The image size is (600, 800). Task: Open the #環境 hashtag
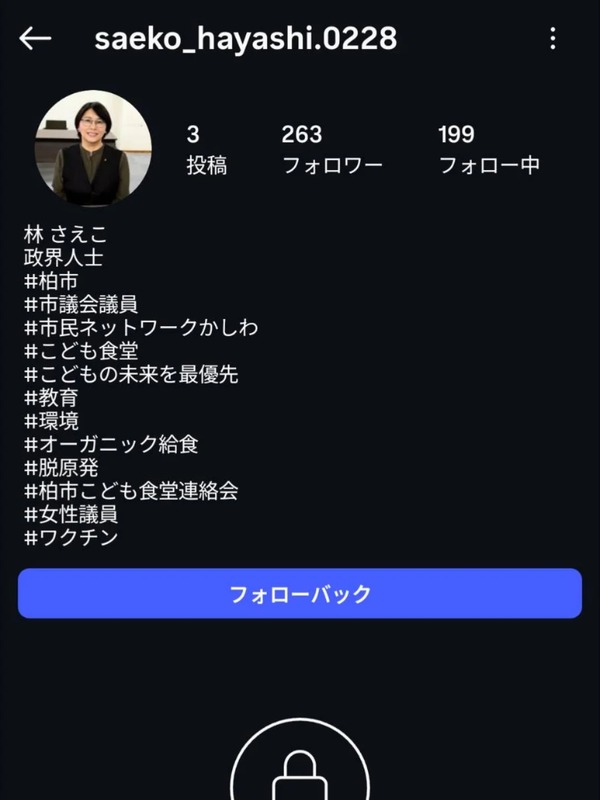click(x=51, y=420)
